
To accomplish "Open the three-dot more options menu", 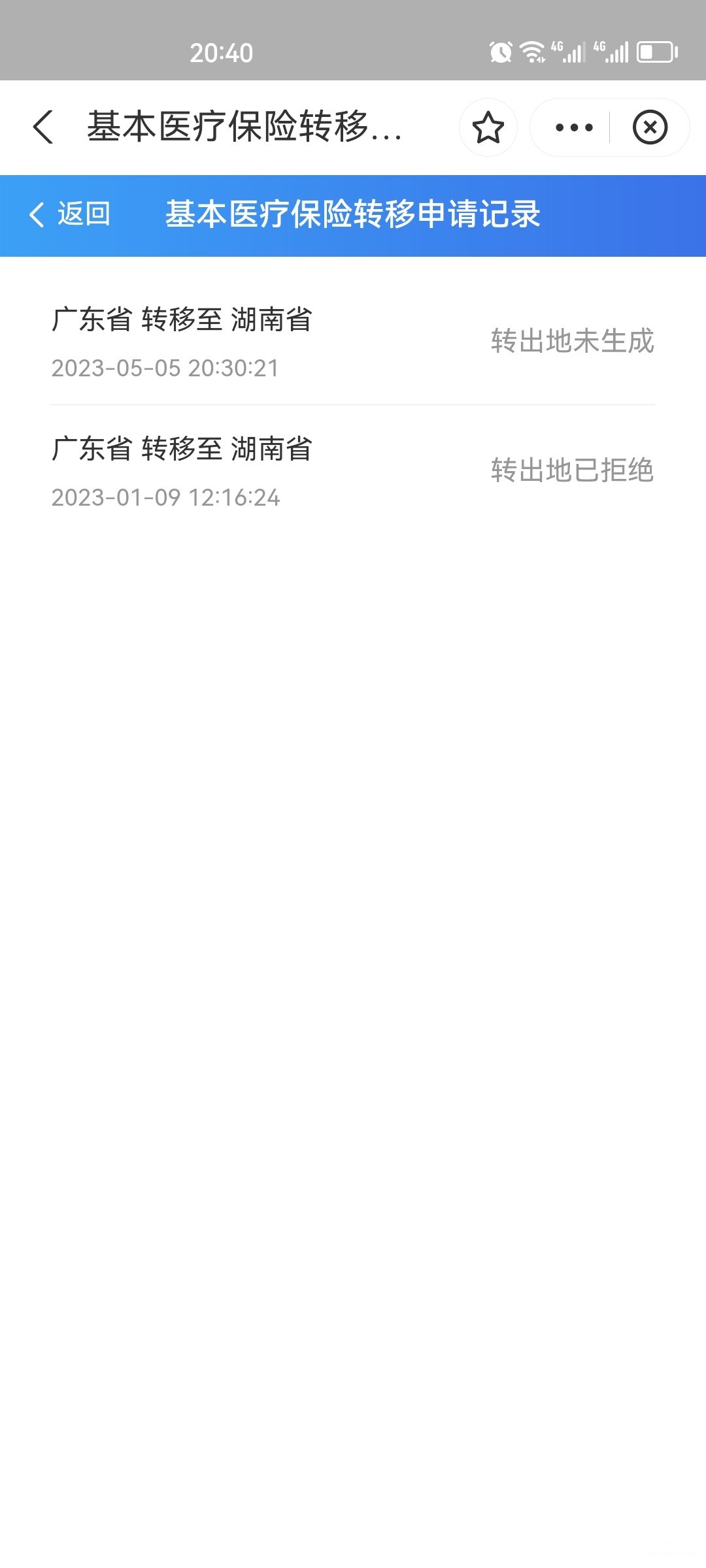I will click(x=574, y=127).
